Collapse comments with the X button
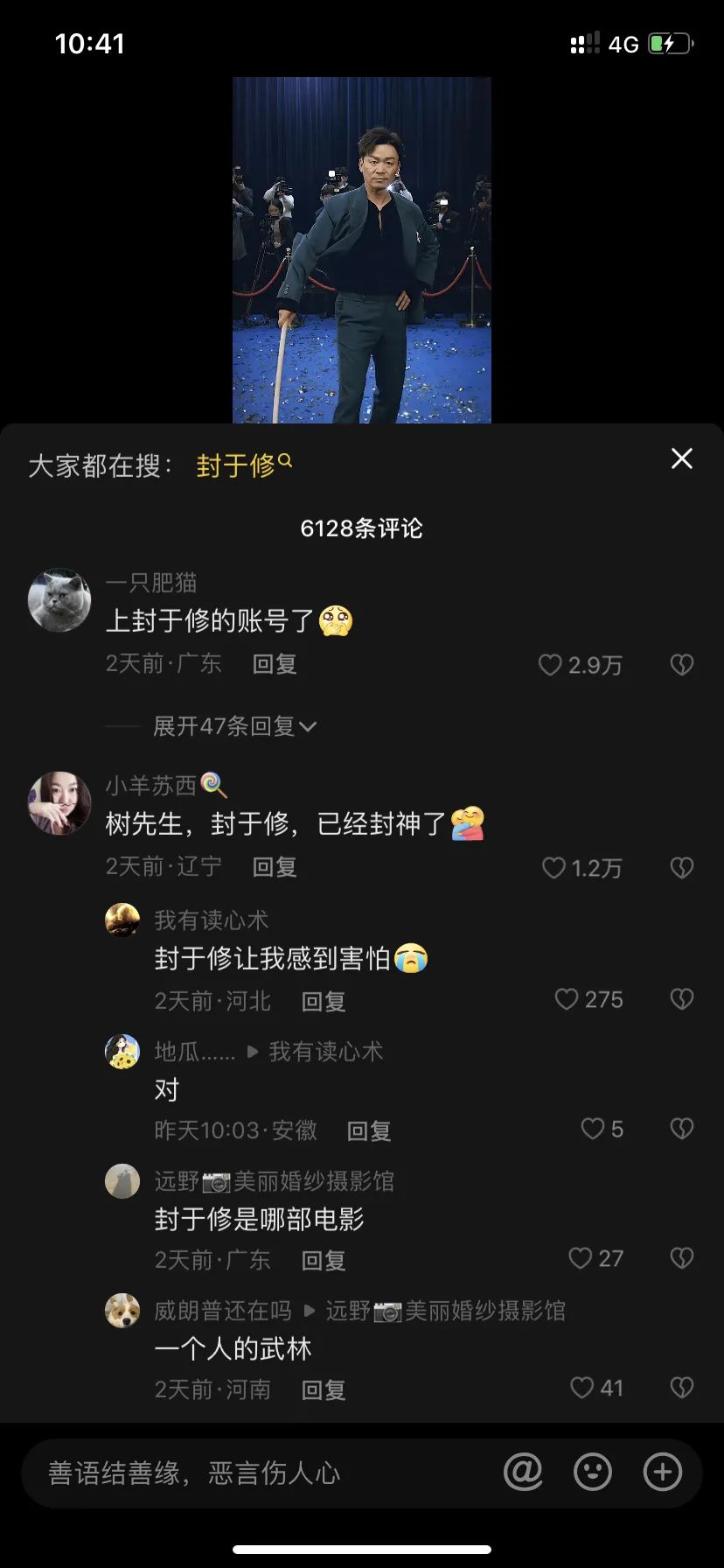 (x=681, y=458)
